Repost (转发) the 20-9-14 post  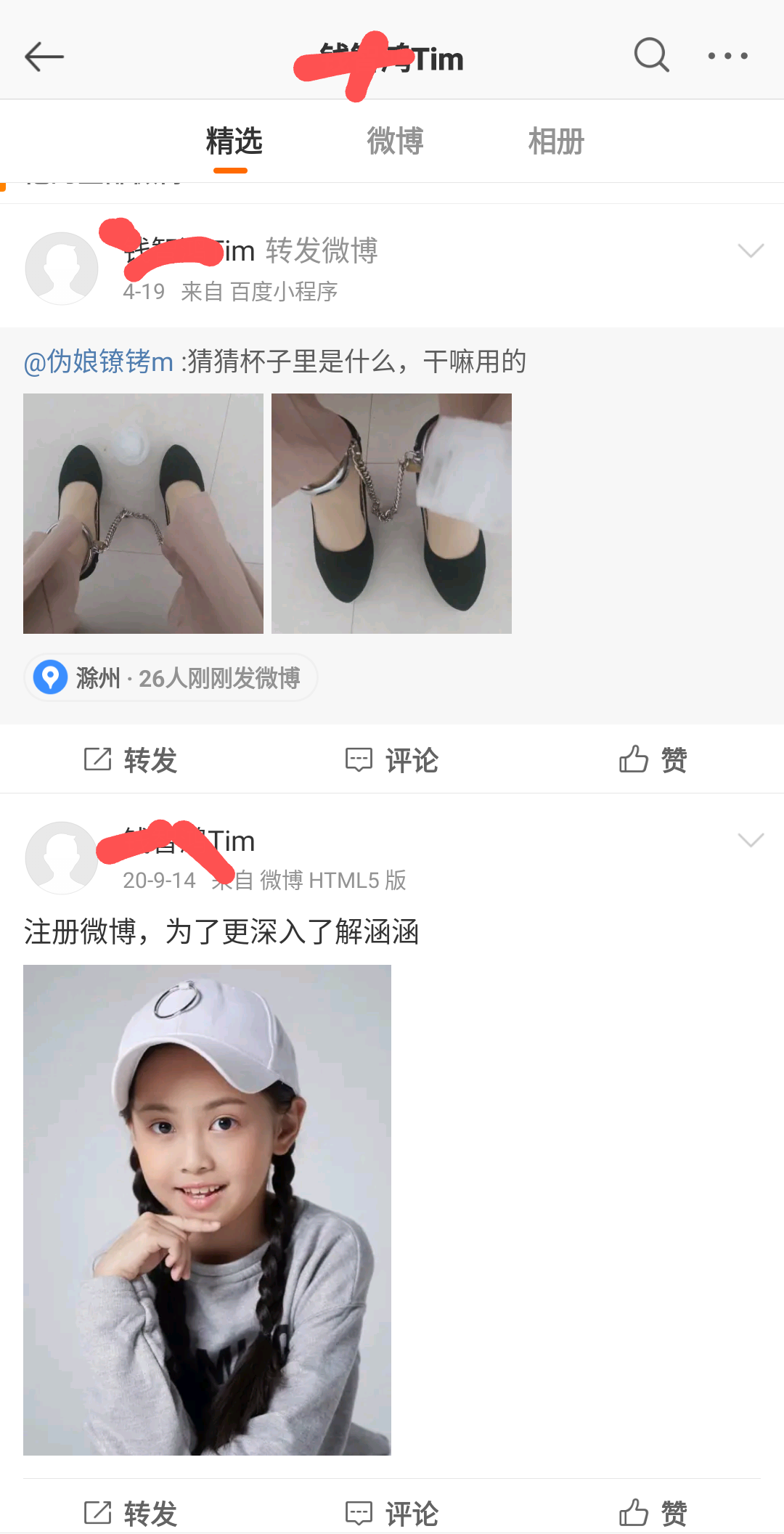coord(131,1514)
